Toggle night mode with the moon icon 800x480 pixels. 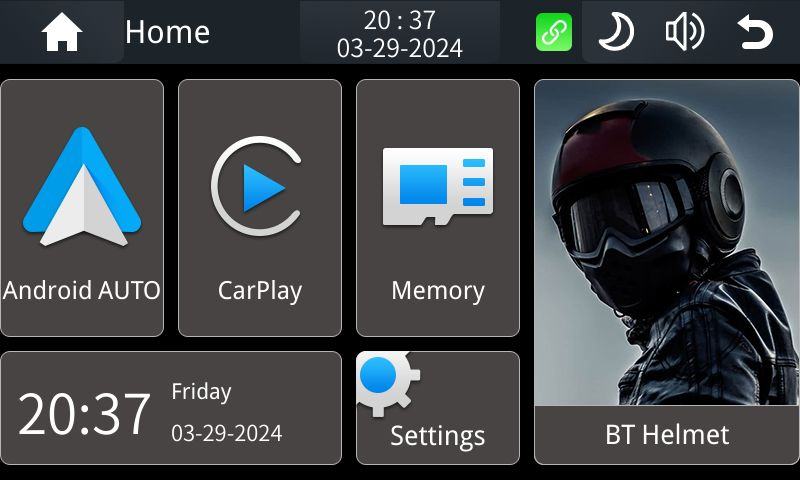coord(616,33)
